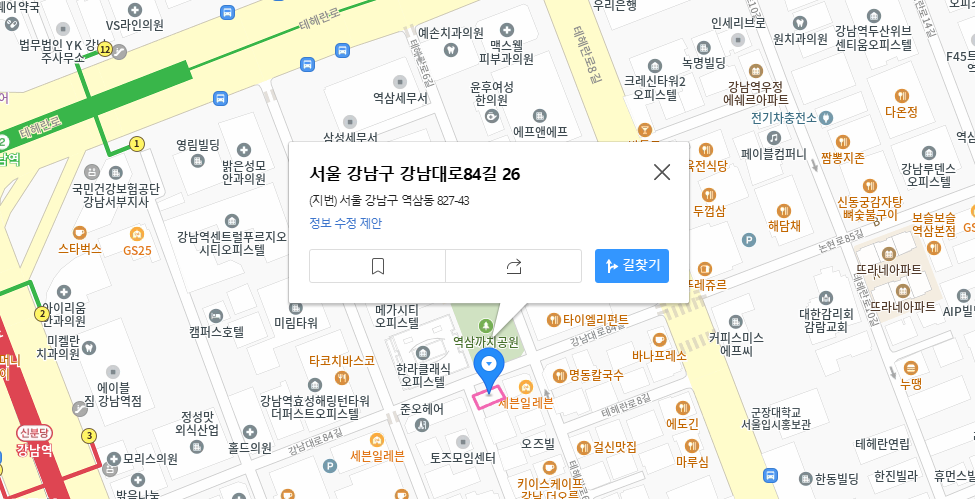Open the 정보 수정 제안 link
975x499 pixels.
tap(345, 223)
